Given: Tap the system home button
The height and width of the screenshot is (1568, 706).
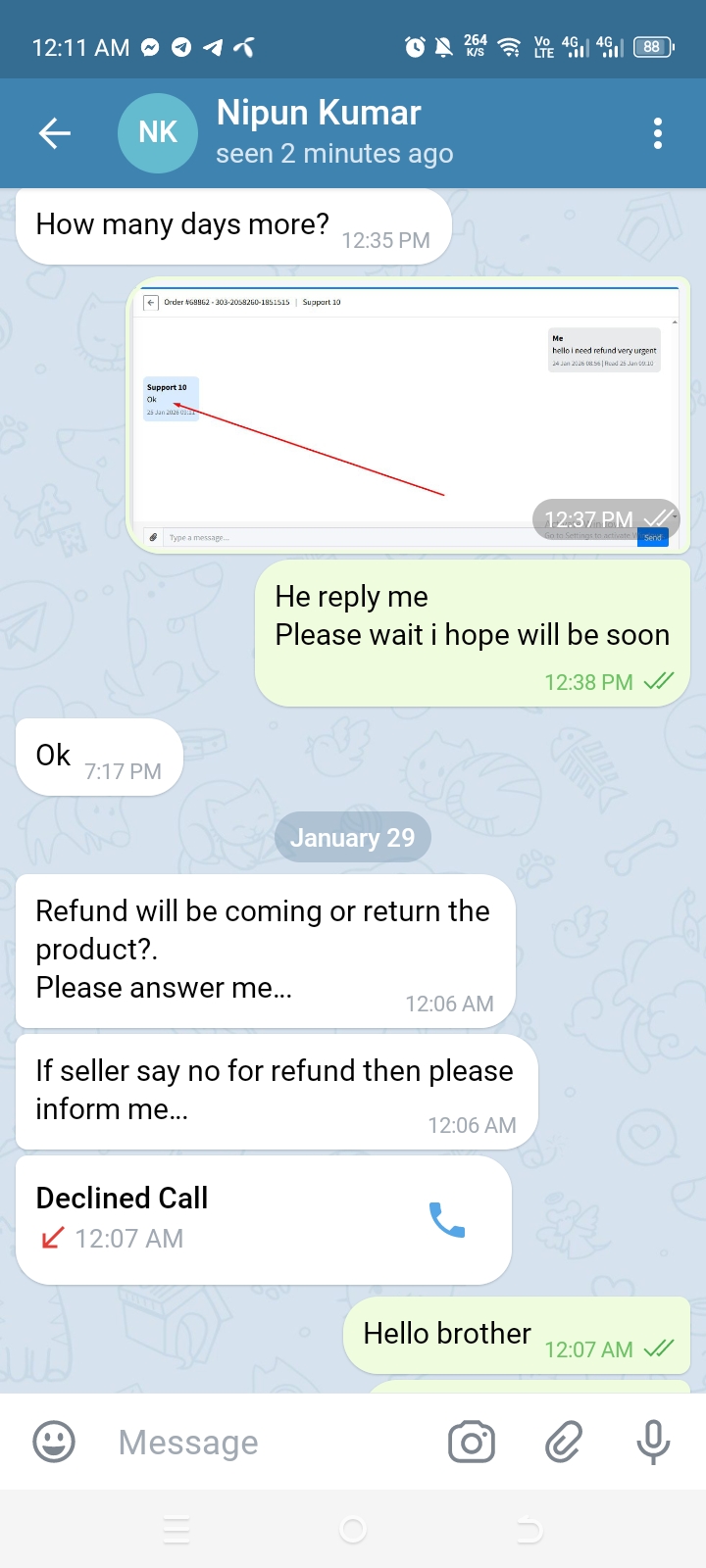Looking at the screenshot, I should click(353, 1529).
